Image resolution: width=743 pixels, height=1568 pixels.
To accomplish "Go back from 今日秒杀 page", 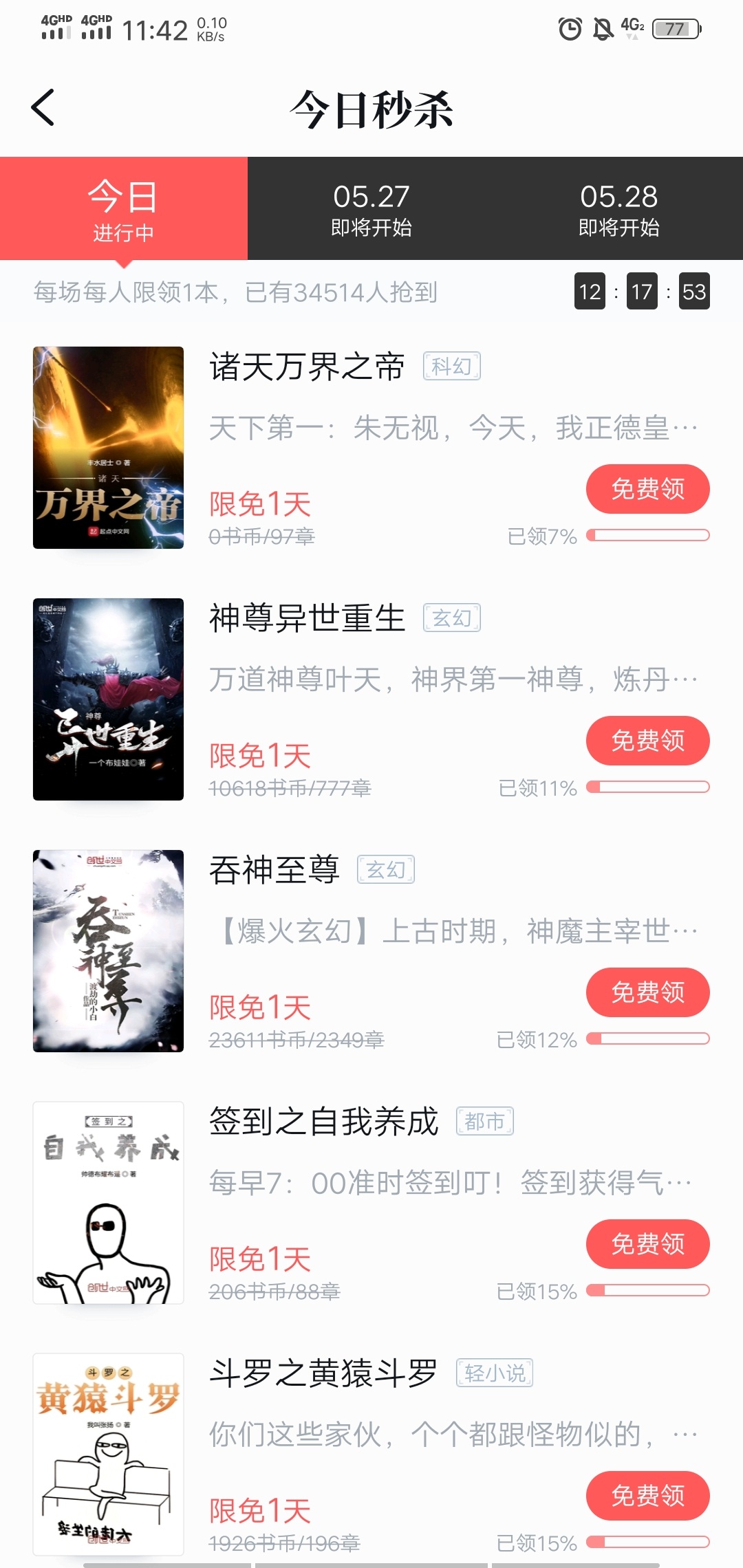I will [x=43, y=108].
